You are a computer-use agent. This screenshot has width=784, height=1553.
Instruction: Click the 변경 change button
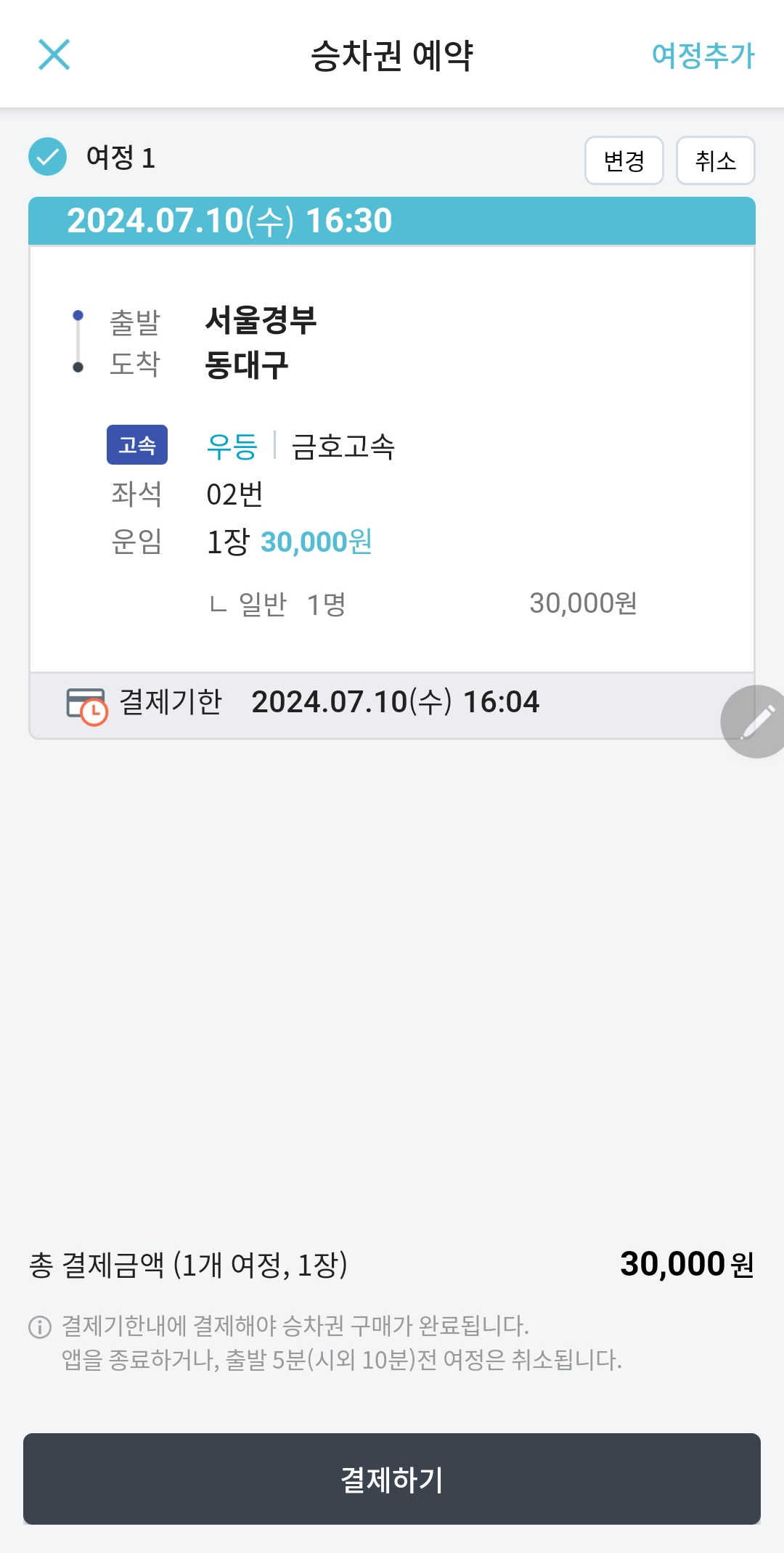pyautogui.click(x=624, y=160)
